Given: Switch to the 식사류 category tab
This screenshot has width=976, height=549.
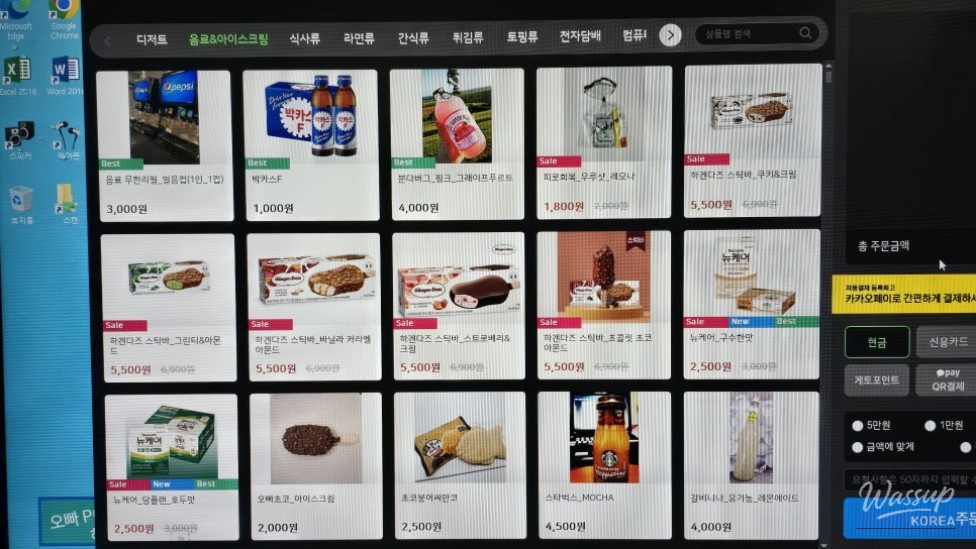Looking at the screenshot, I should (305, 39).
